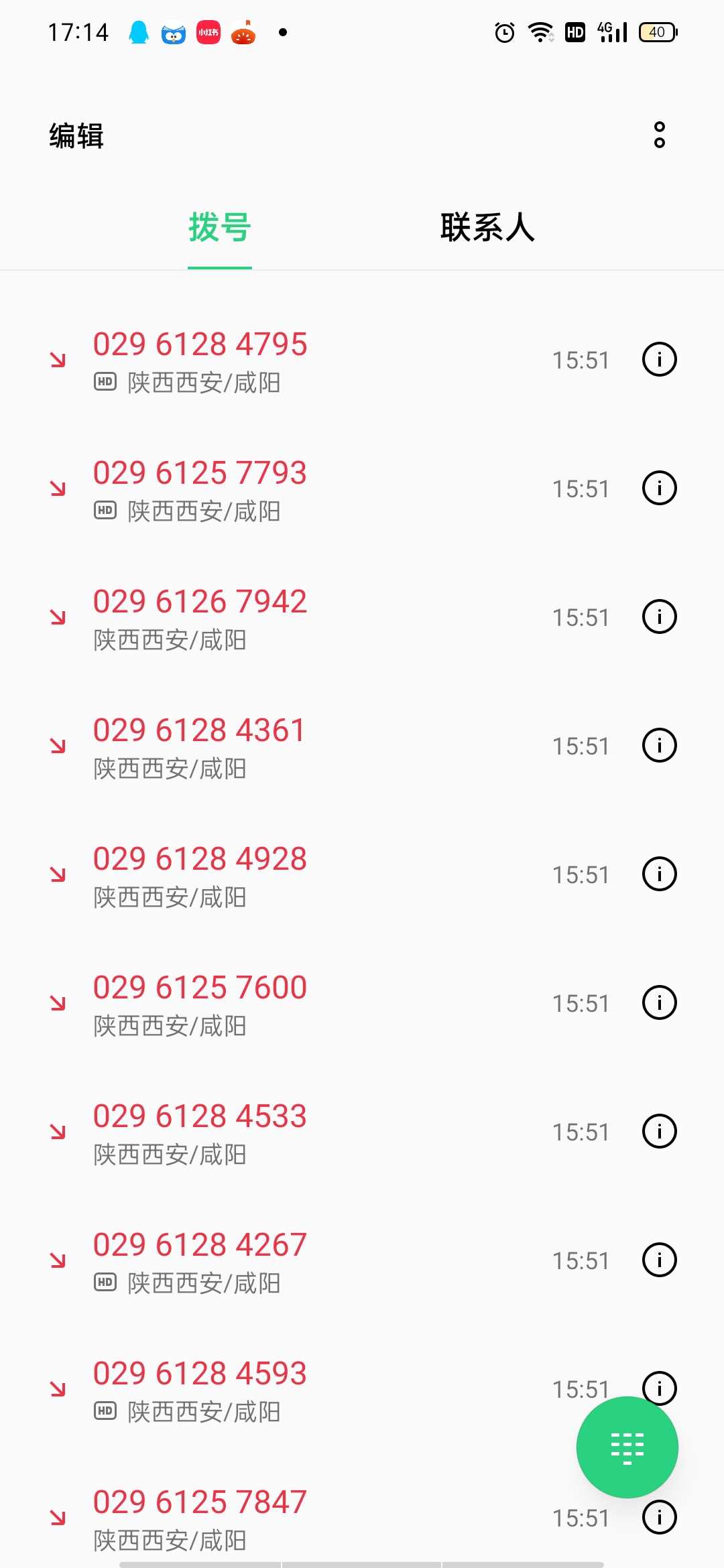Open info for 029 6125 7793
Viewport: 724px width, 1568px height.
pyautogui.click(x=660, y=488)
